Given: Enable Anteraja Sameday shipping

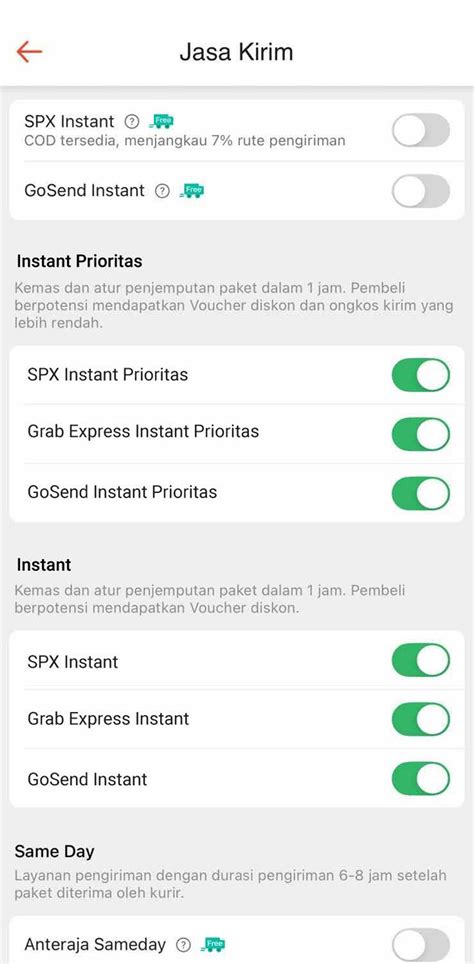Looking at the screenshot, I should (421, 946).
